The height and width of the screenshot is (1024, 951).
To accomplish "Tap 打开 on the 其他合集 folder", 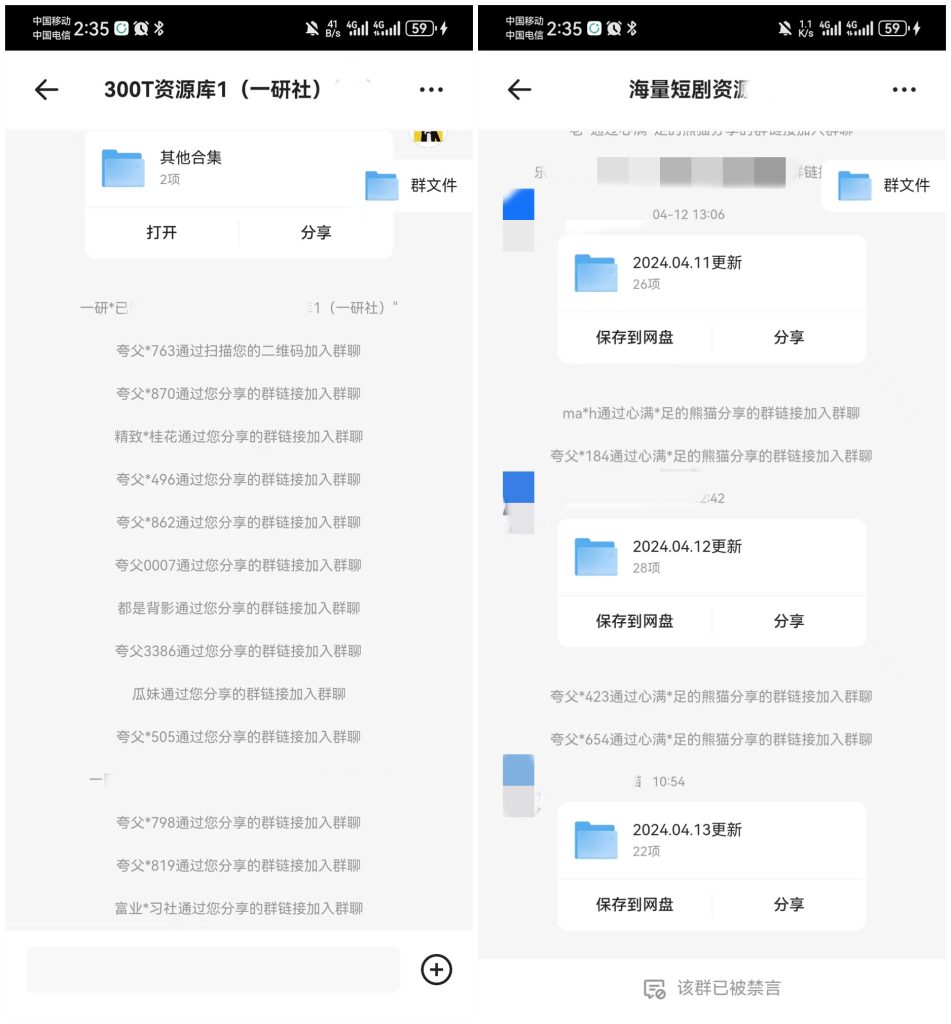I will 162,232.
